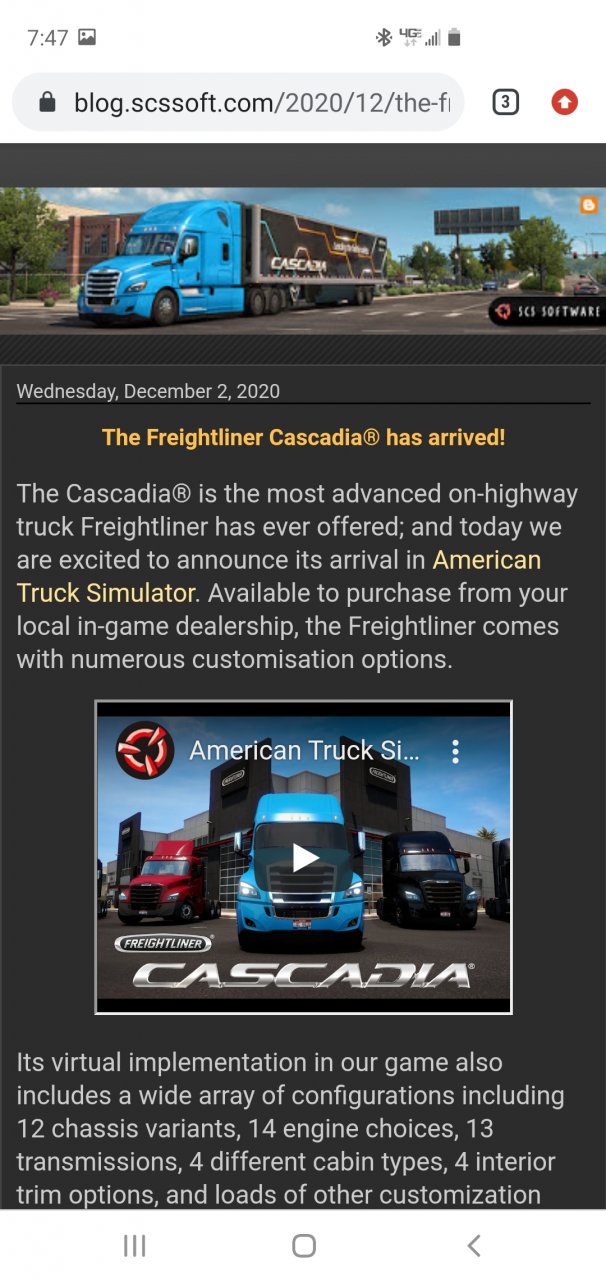Play the Cascadia YouTube video
The image size is (606, 1280).
[304, 857]
